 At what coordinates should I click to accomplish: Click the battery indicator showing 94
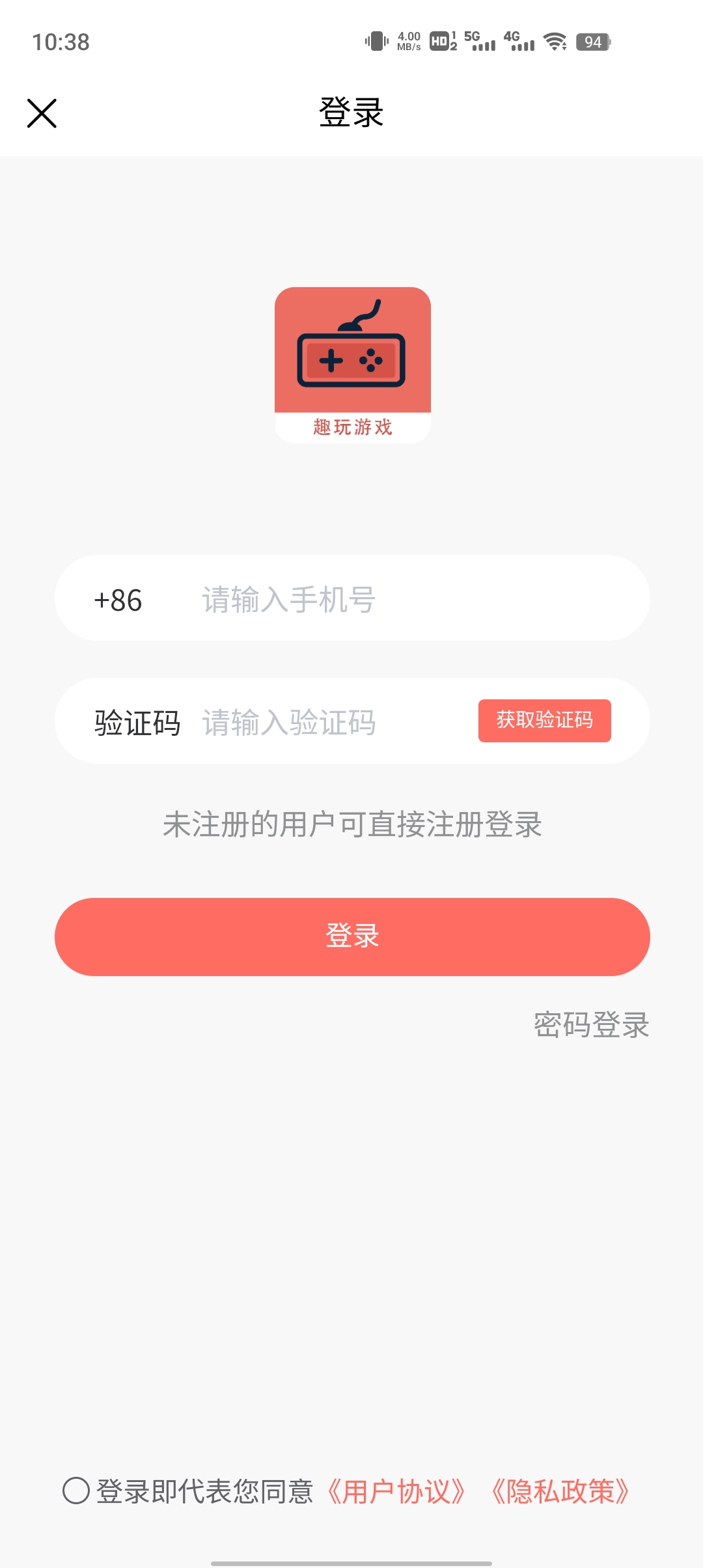point(593,42)
